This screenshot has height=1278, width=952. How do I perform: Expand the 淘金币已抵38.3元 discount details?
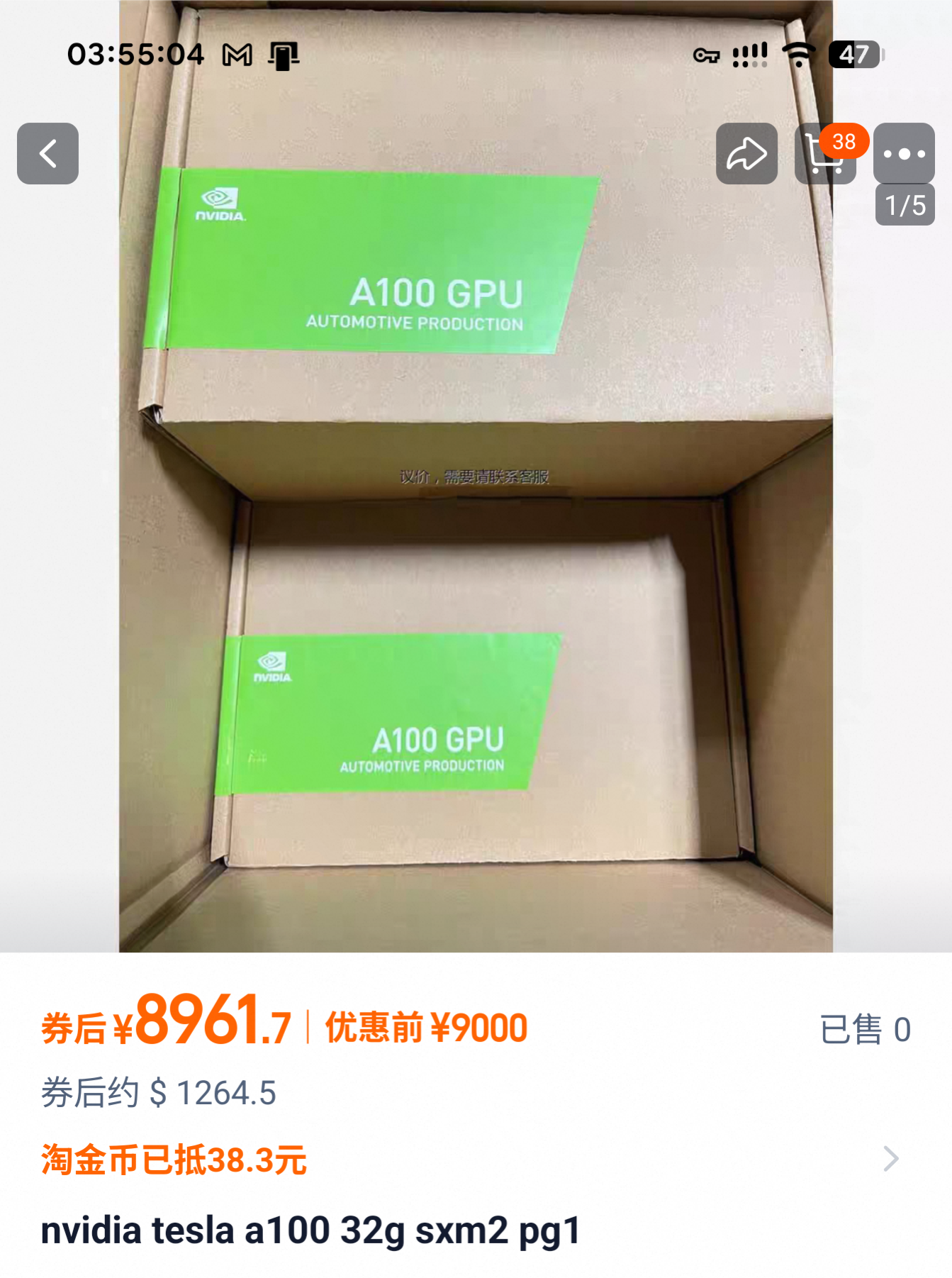tap(890, 1159)
